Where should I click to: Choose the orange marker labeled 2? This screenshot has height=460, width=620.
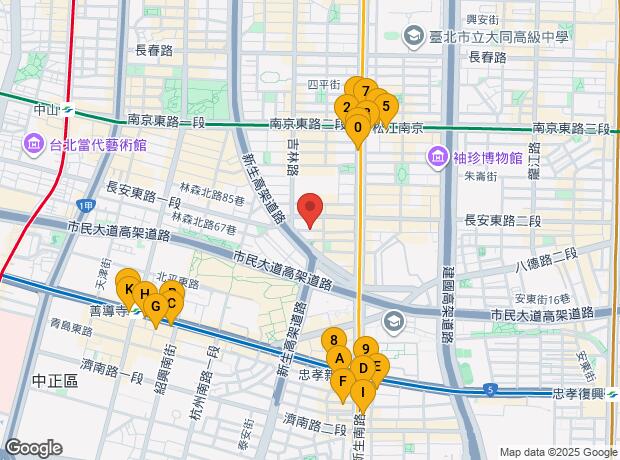346,107
